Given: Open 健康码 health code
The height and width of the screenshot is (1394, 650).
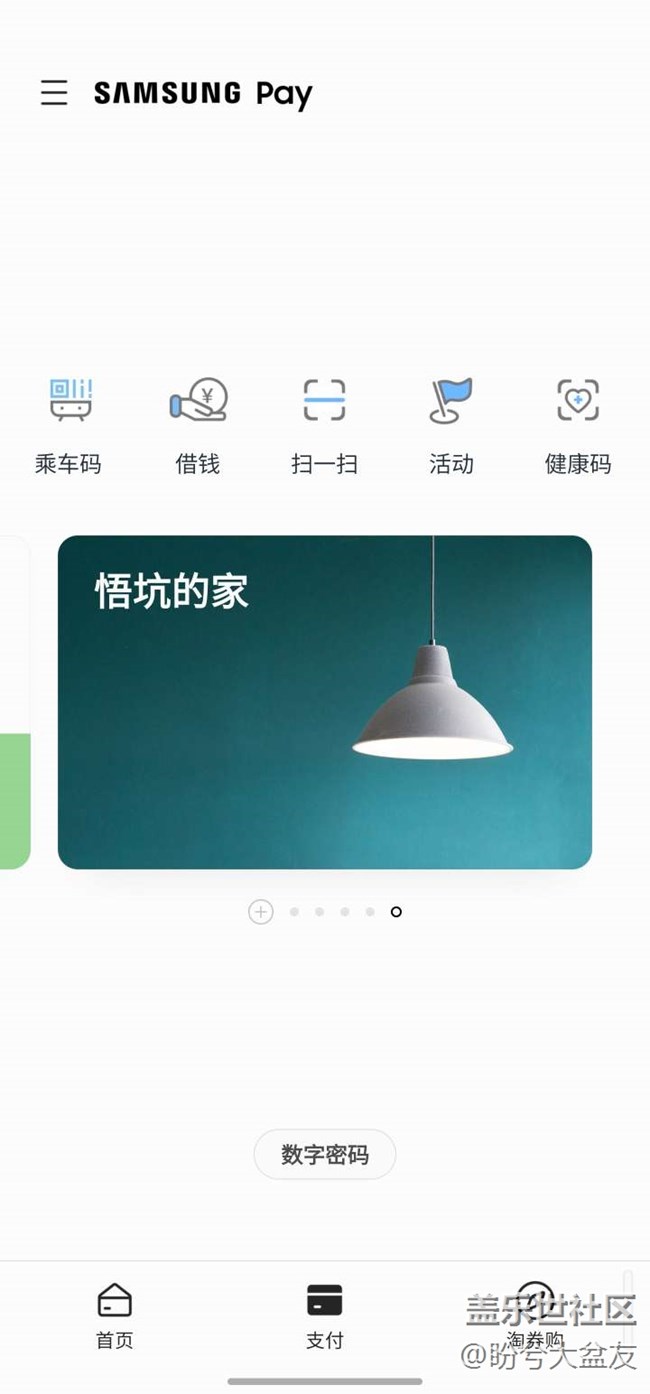Looking at the screenshot, I should (x=578, y=422).
